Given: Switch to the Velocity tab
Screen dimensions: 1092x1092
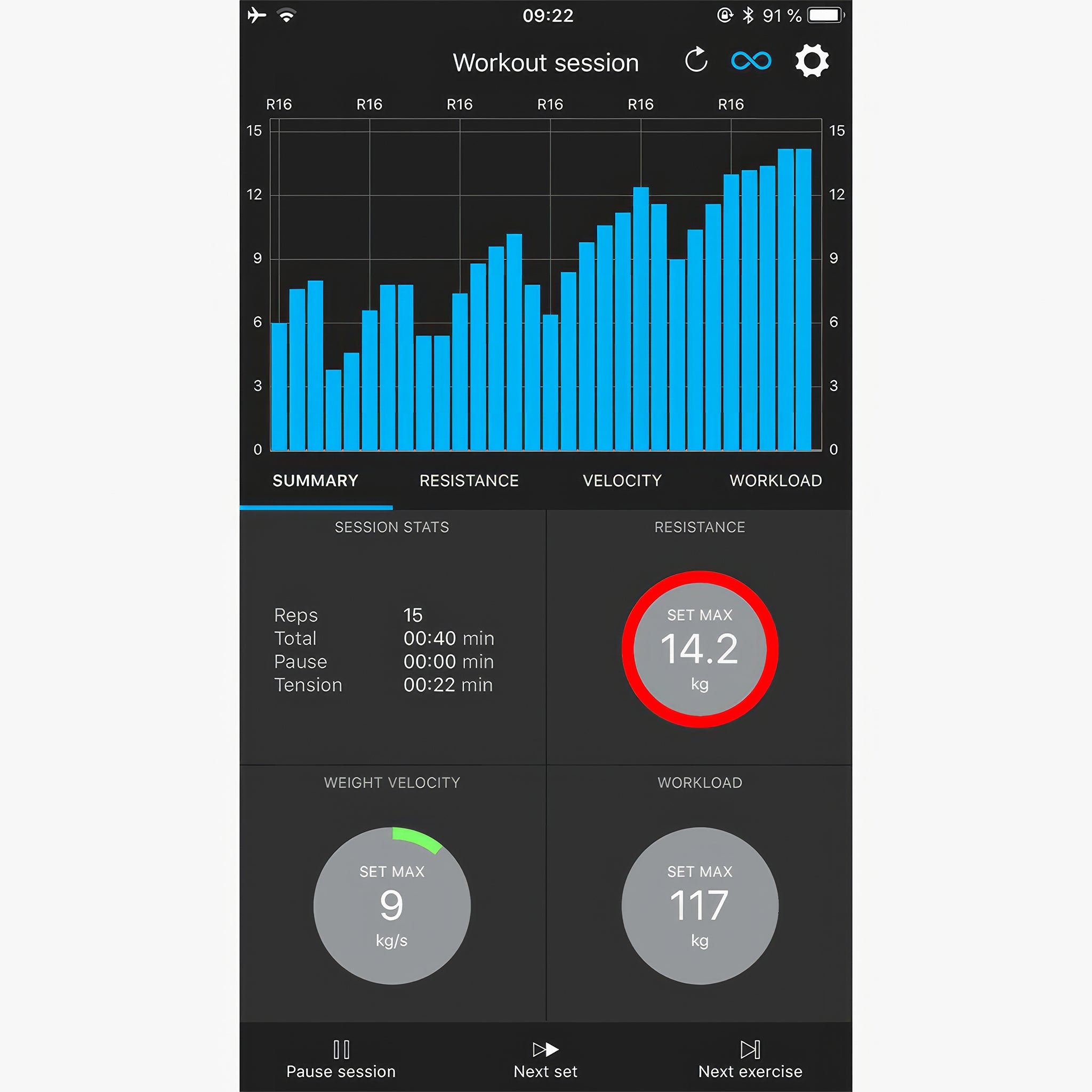Looking at the screenshot, I should pyautogui.click(x=622, y=481).
